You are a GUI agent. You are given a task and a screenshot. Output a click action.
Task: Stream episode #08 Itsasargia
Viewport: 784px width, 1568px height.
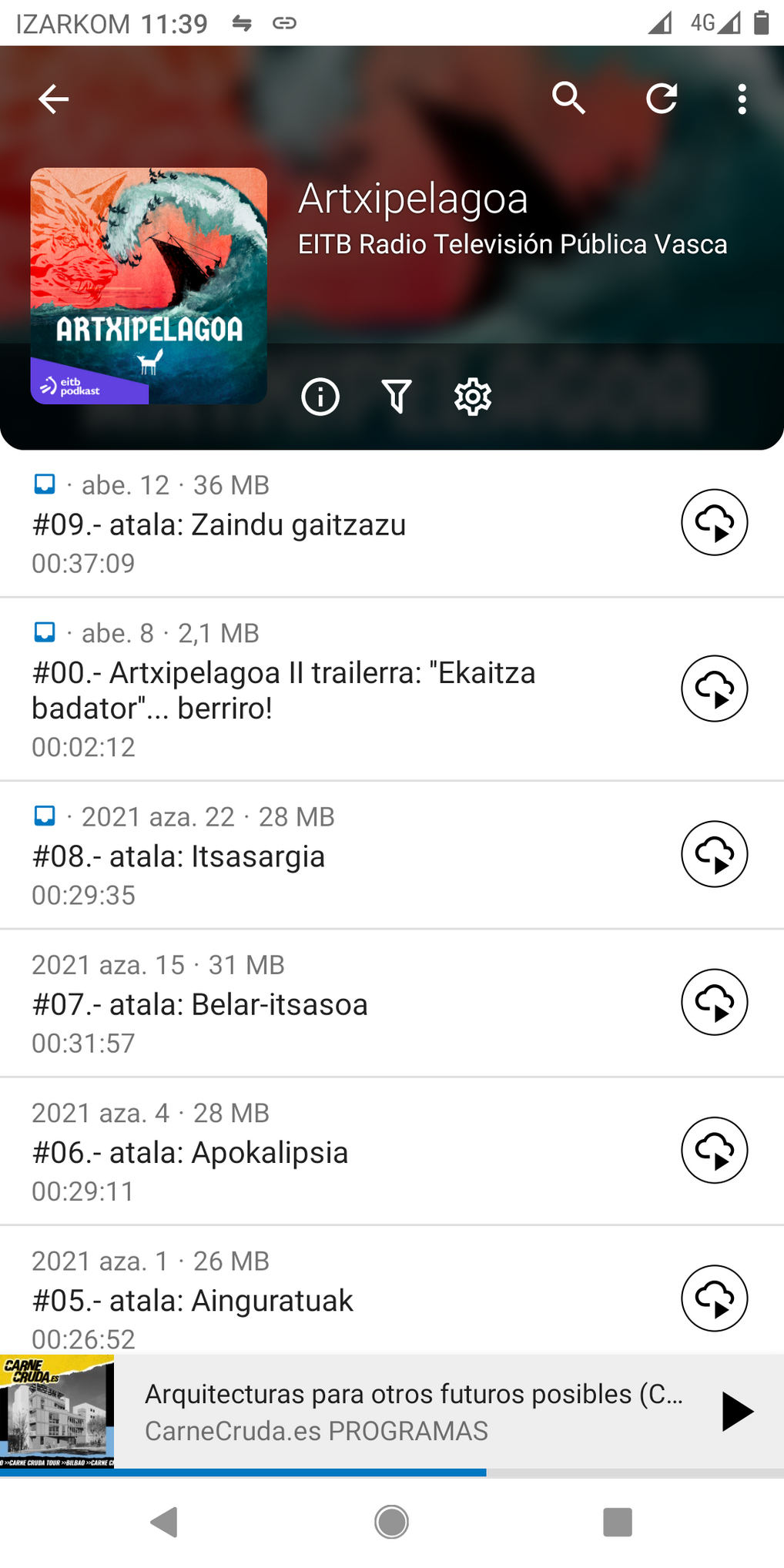[714, 854]
